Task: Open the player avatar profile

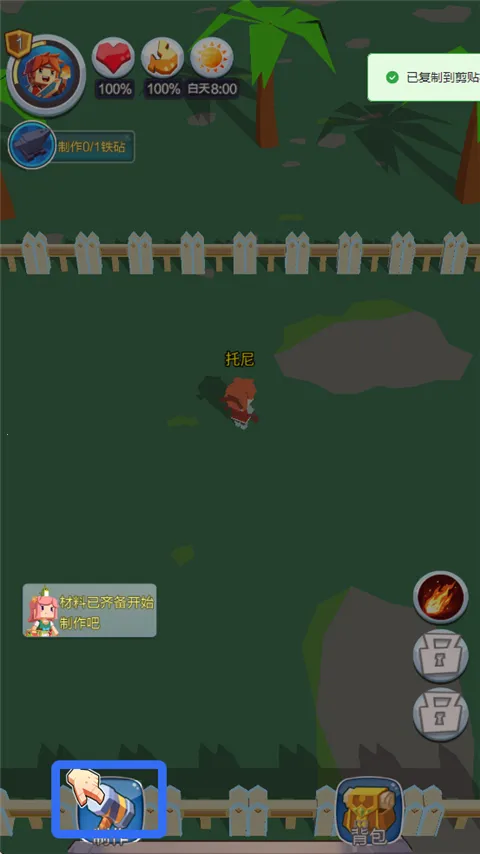Action: coord(46,75)
